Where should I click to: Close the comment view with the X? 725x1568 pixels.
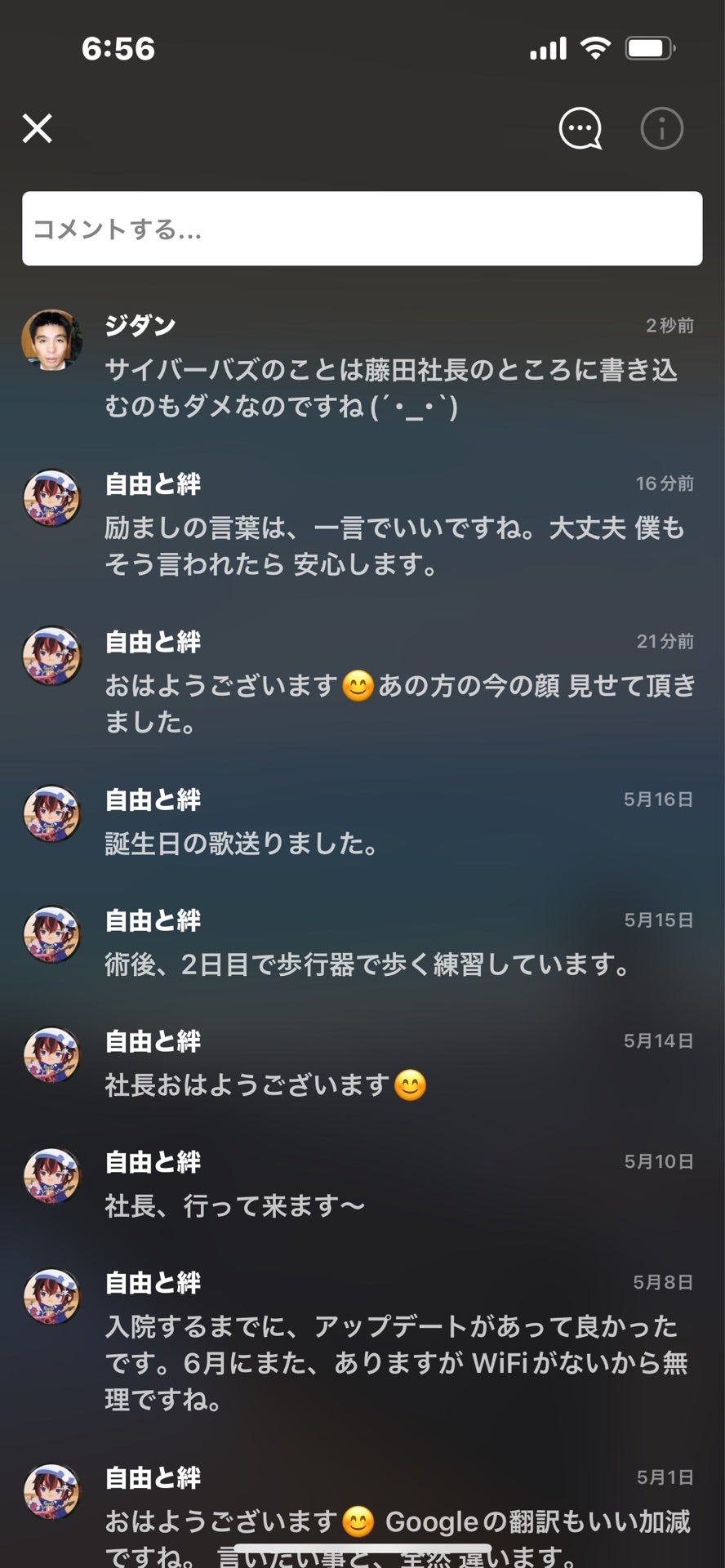[x=38, y=129]
